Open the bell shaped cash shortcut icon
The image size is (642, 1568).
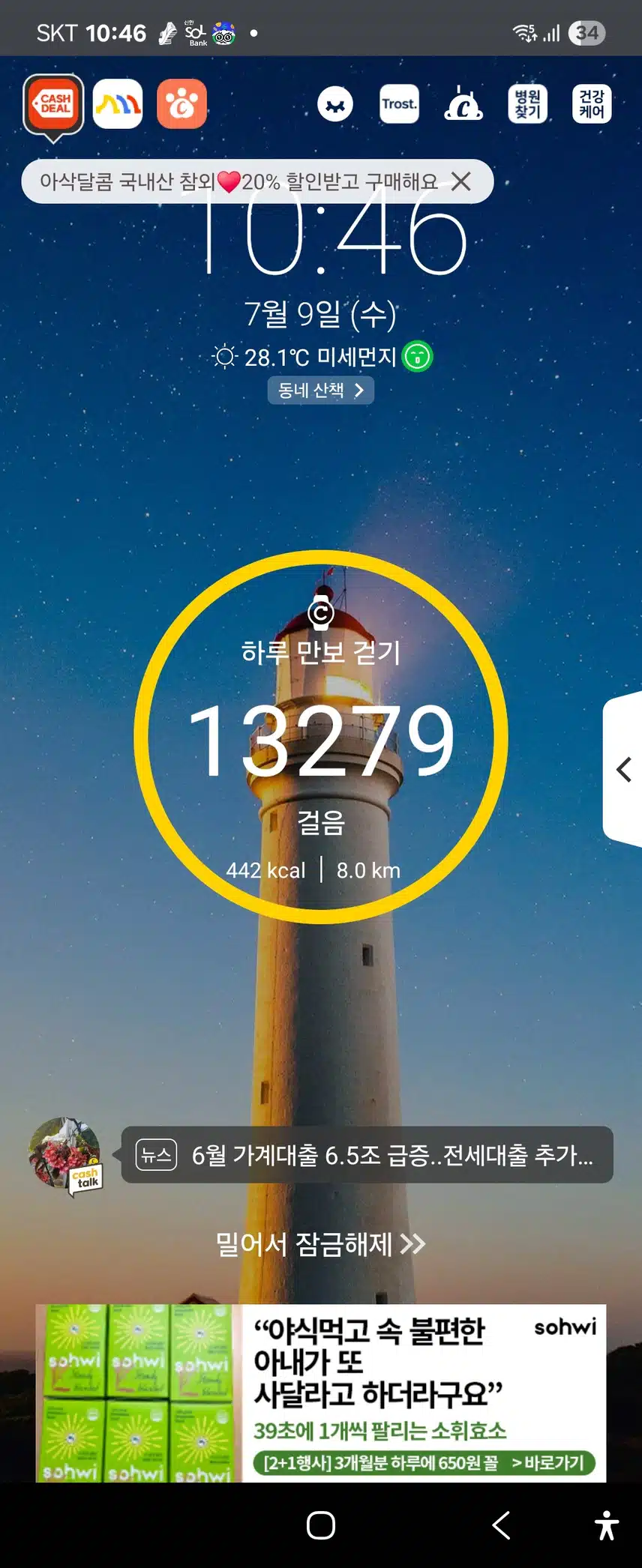[x=463, y=104]
